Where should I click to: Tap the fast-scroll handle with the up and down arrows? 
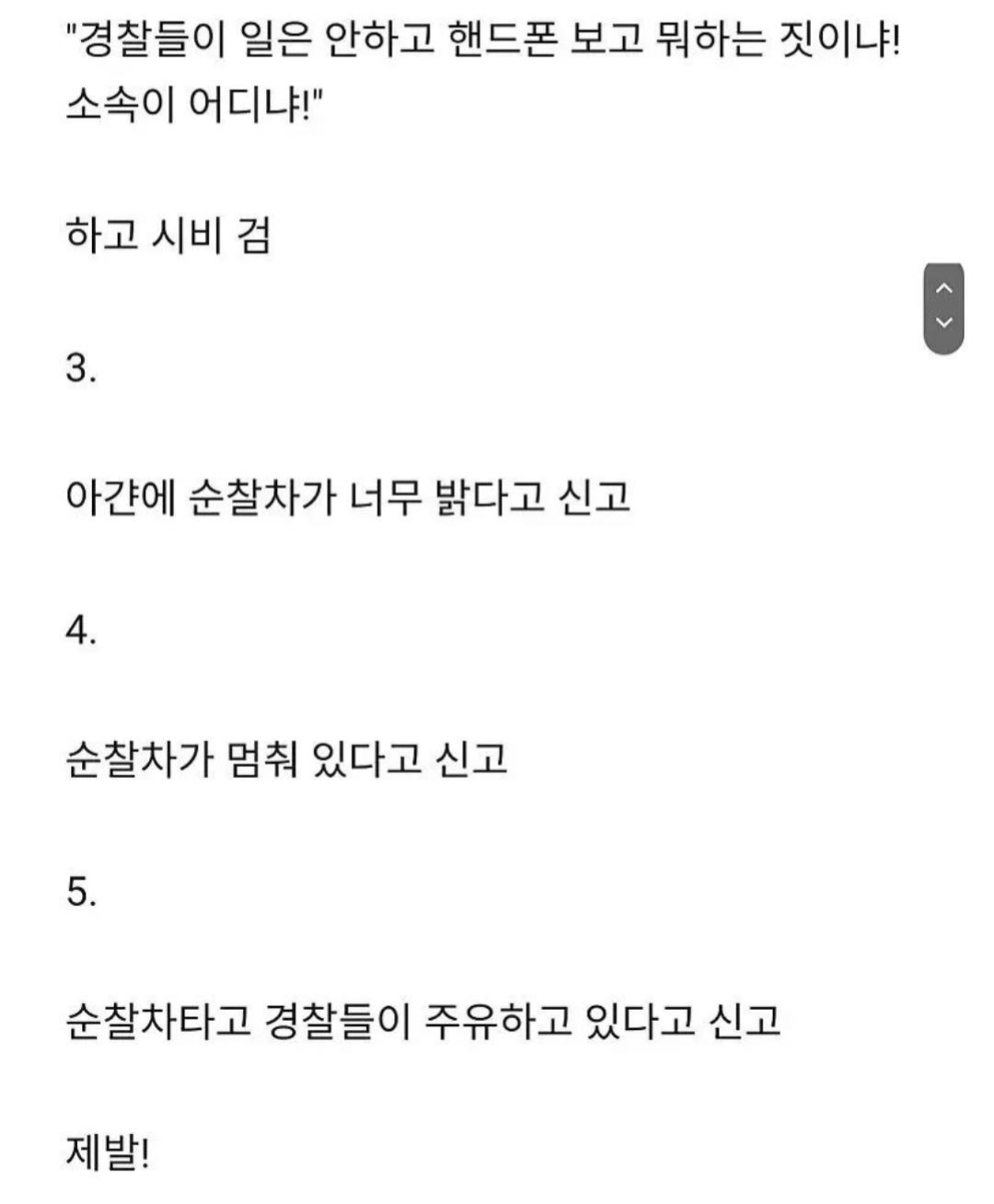943,307
